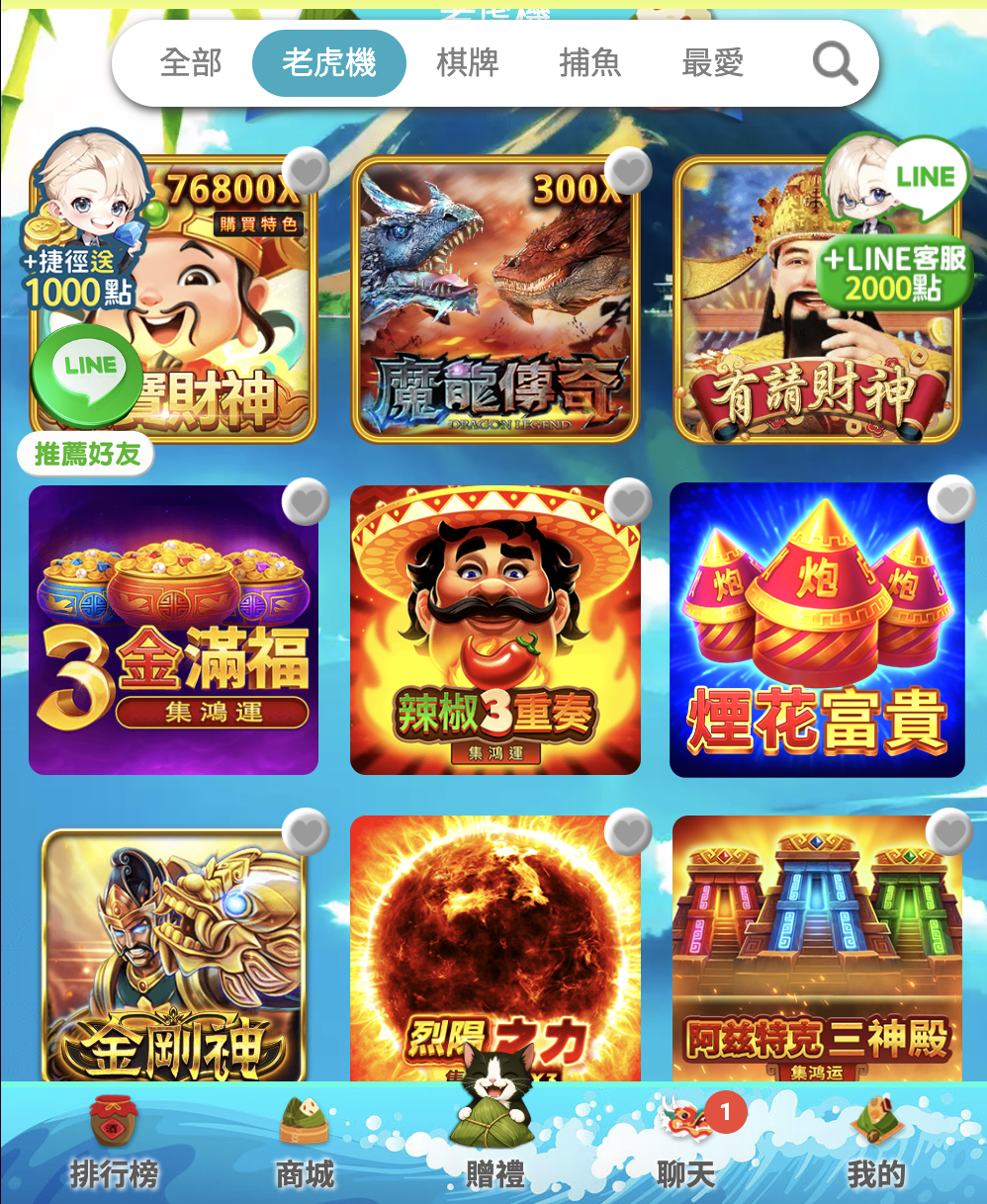Go to the 排行榜 leaderboard
This screenshot has width=987, height=1204.
114,1147
